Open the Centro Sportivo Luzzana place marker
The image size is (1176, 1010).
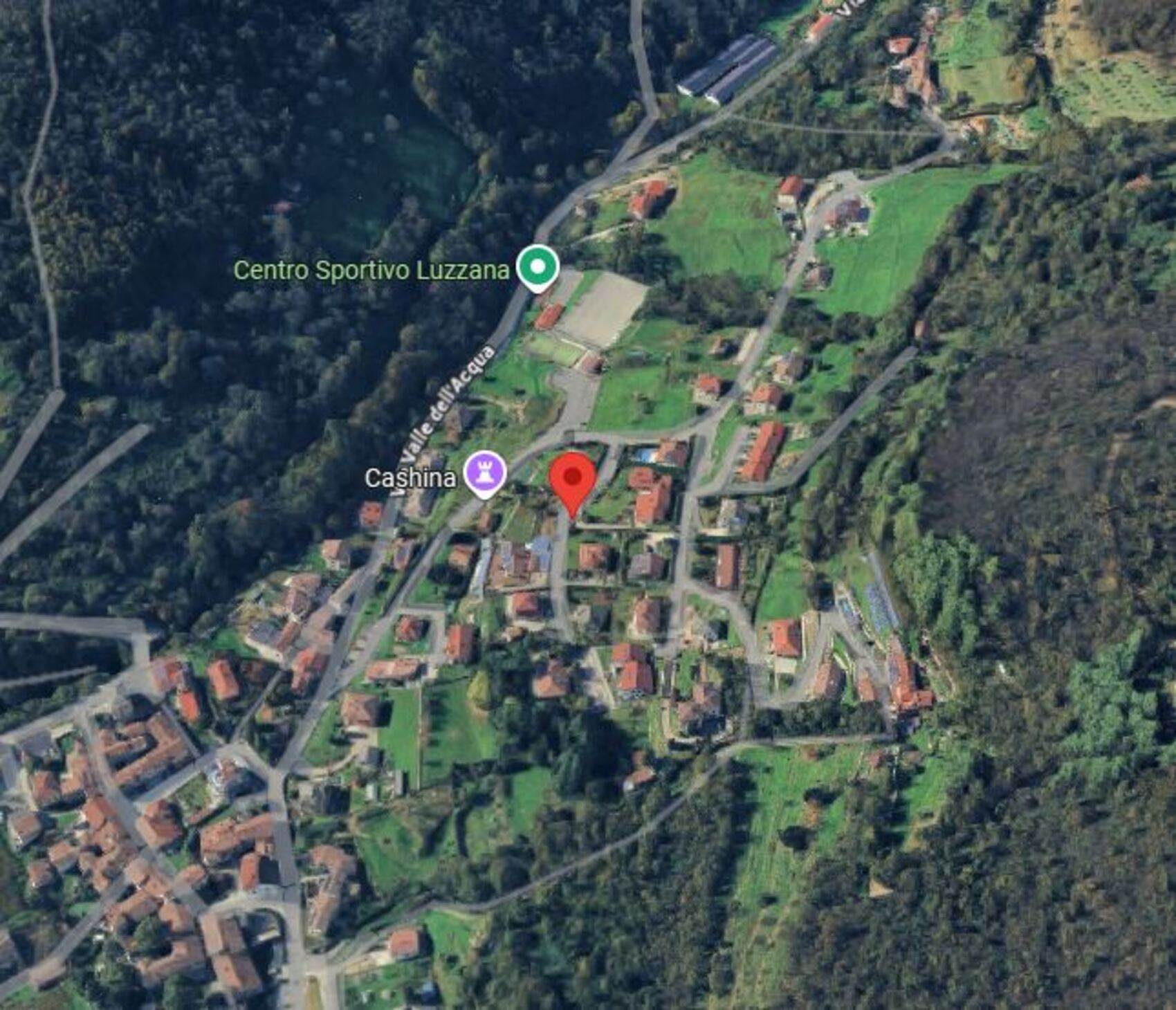538,266
